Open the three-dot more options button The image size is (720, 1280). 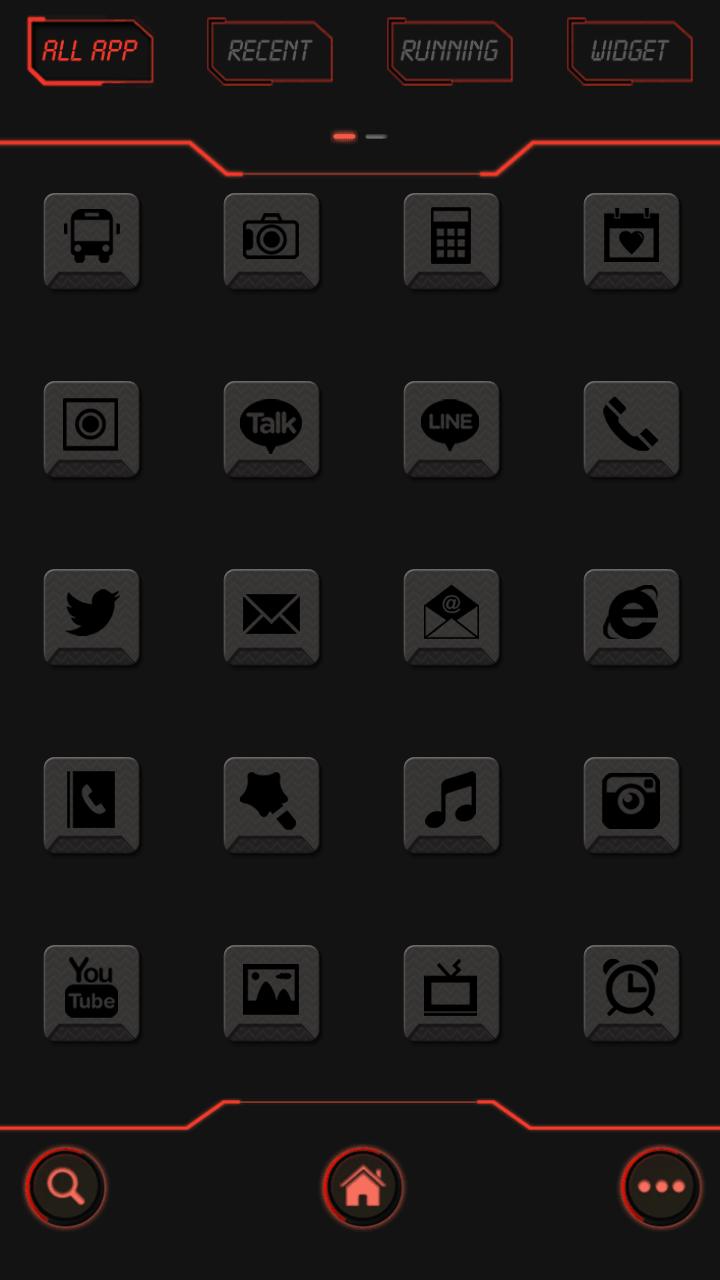pyautogui.click(x=660, y=1187)
